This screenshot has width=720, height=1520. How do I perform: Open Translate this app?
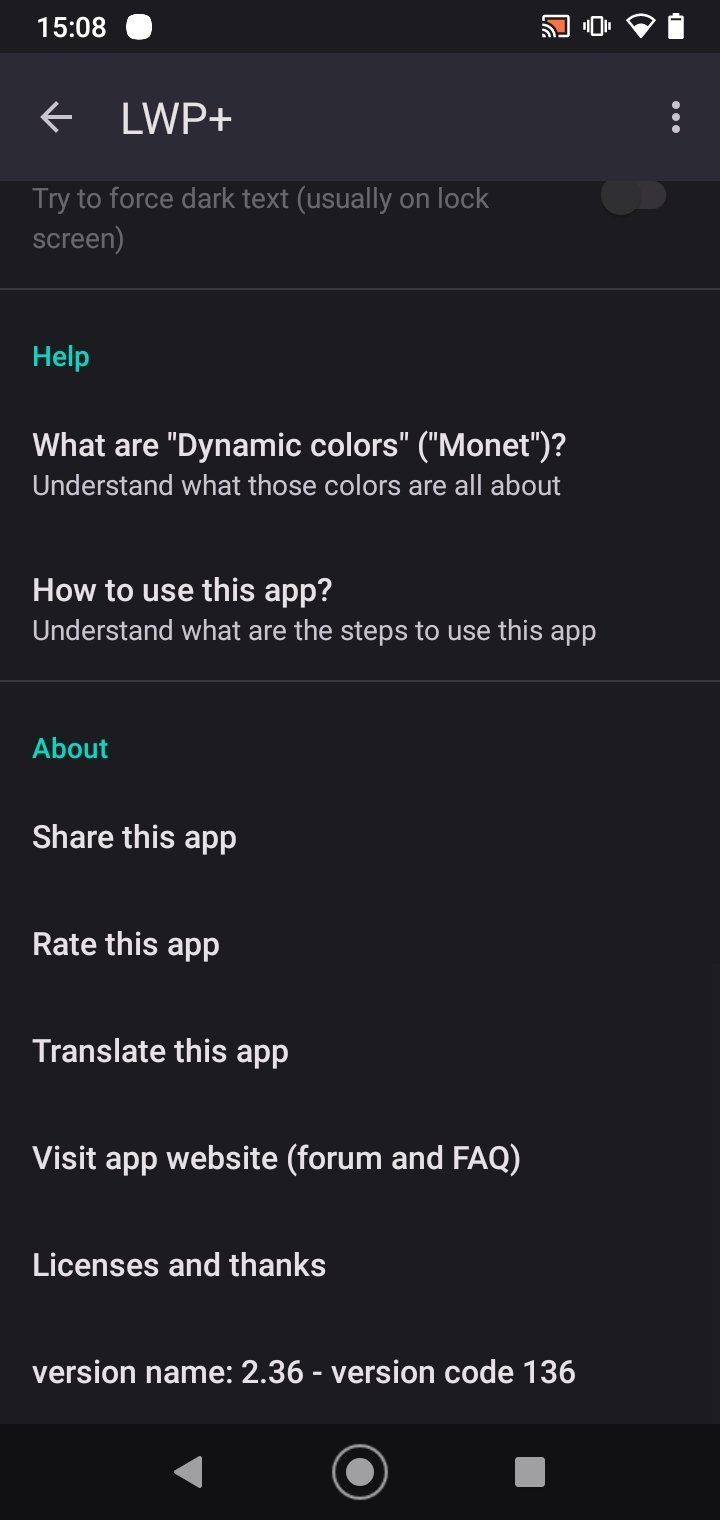tap(360, 1051)
